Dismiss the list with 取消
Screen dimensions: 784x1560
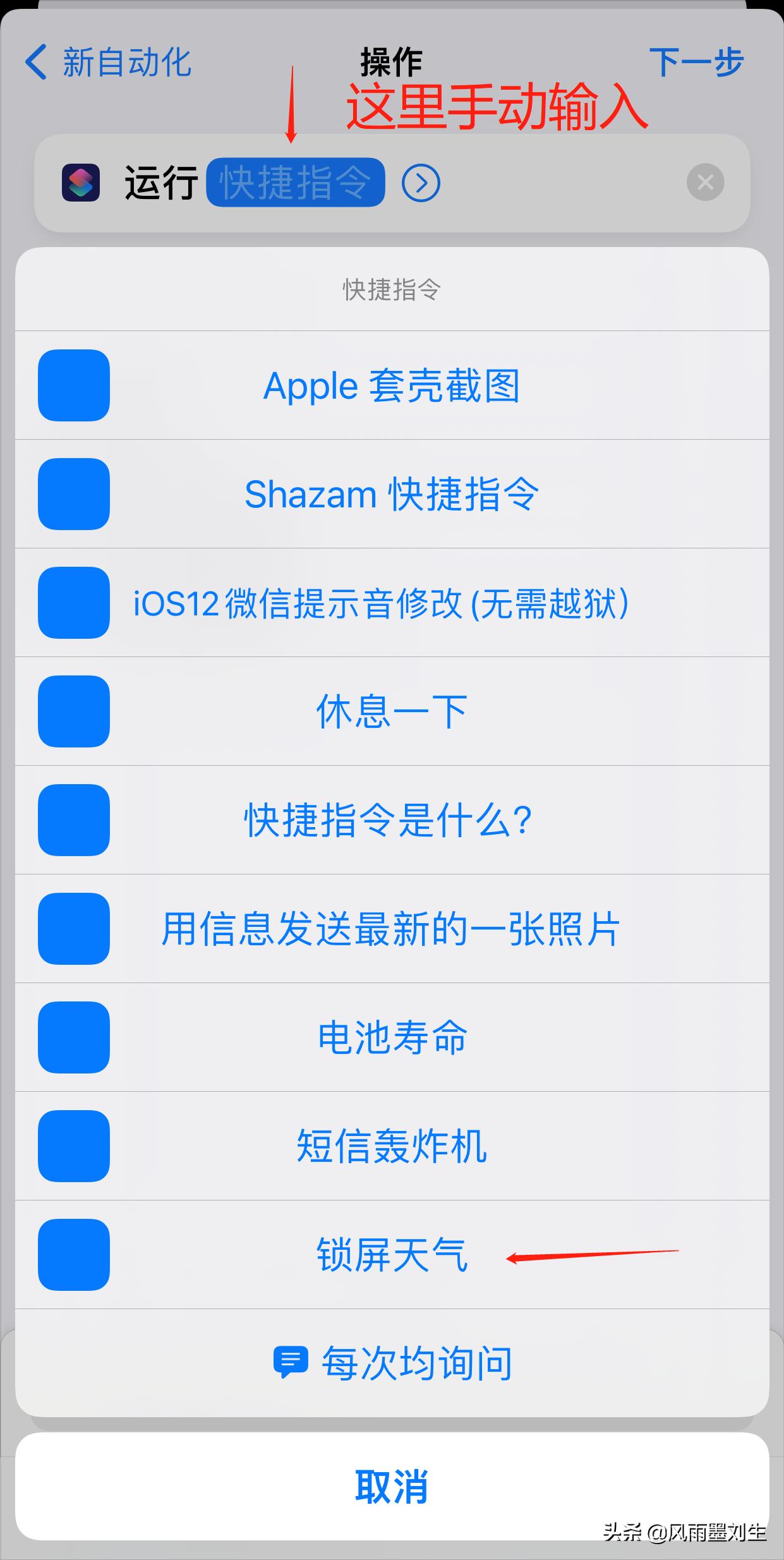point(392,1487)
